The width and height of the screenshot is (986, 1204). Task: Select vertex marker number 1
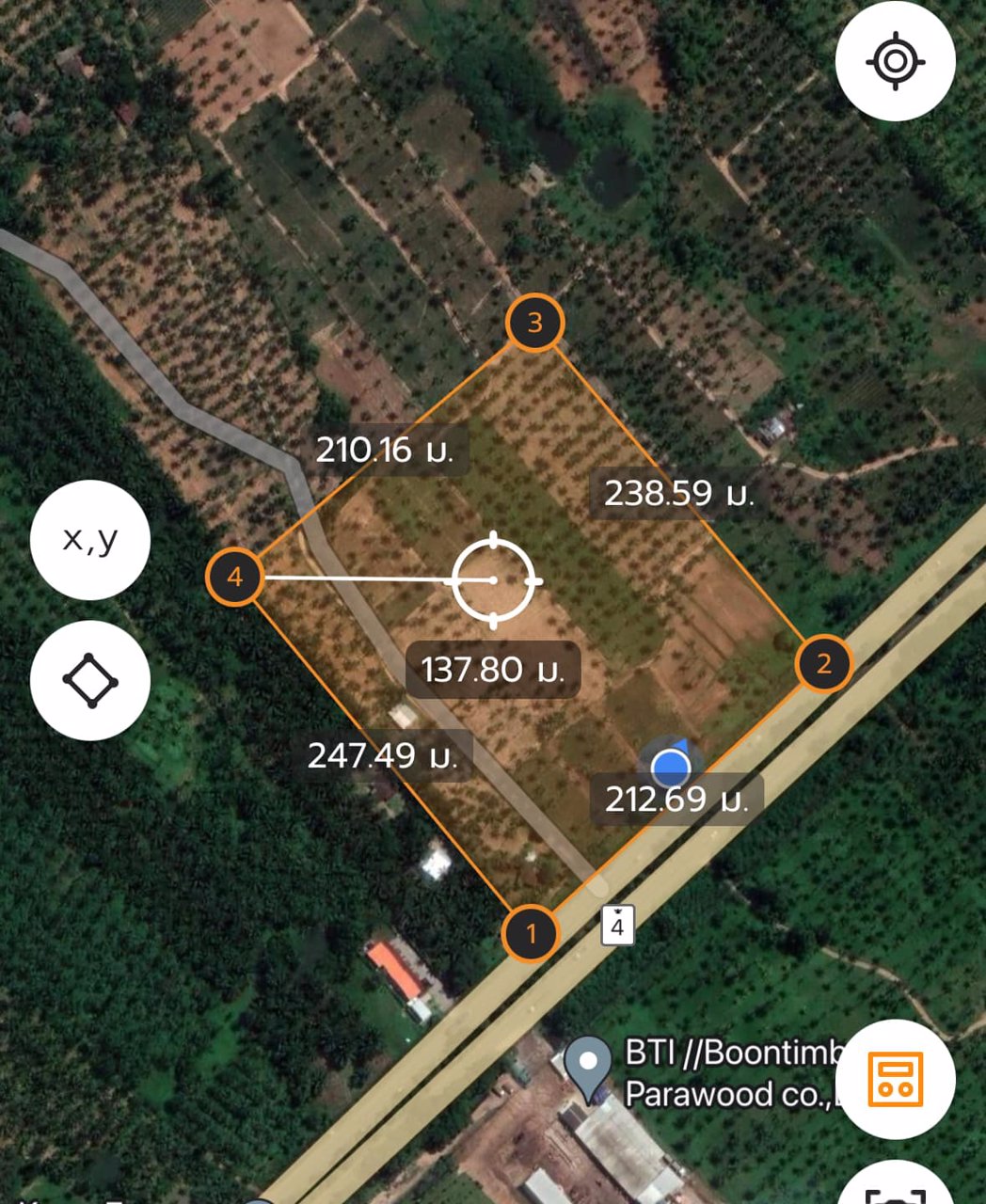pyautogui.click(x=530, y=932)
